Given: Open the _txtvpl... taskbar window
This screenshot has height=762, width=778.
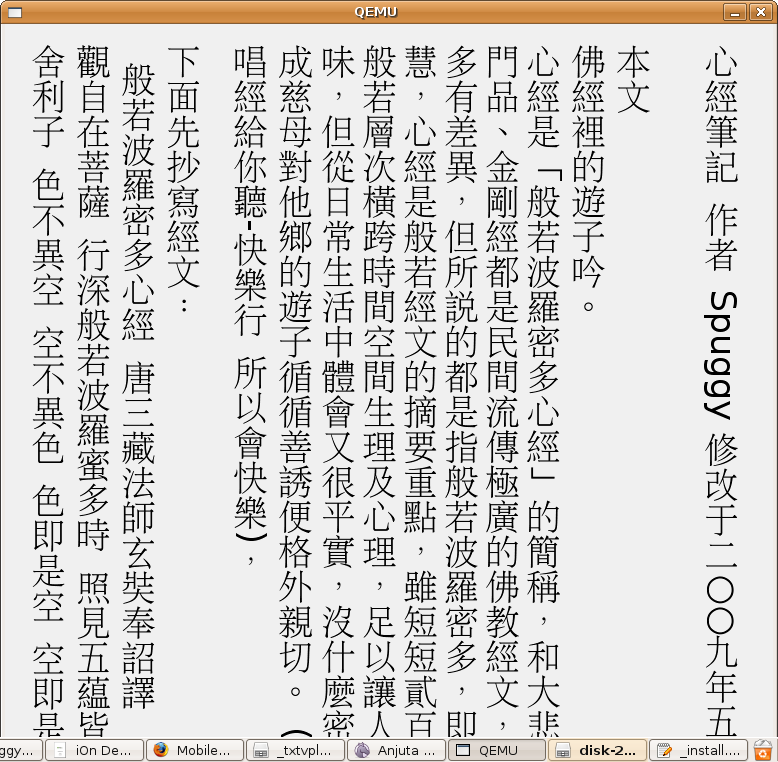Looking at the screenshot, I should [x=295, y=750].
